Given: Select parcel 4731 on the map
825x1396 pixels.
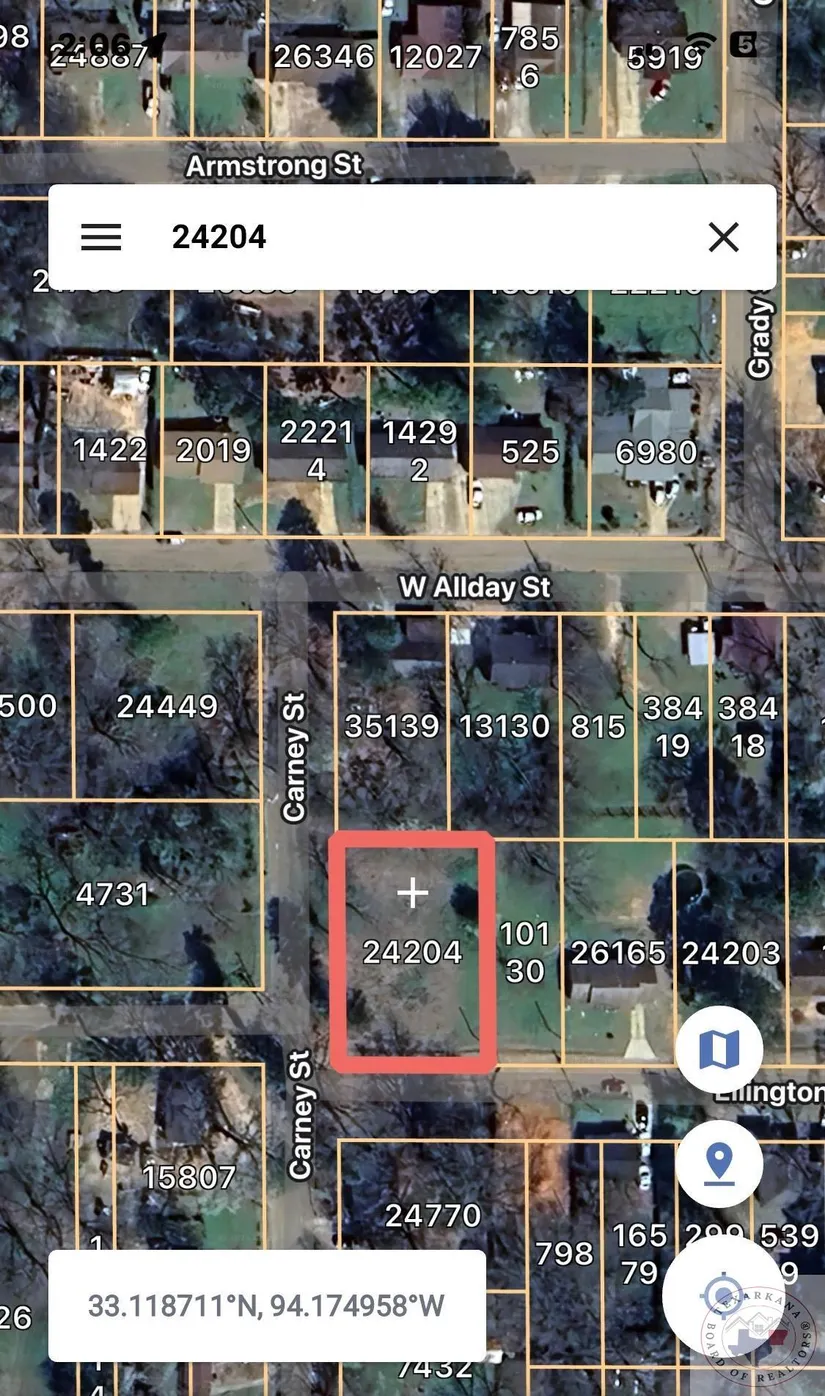Looking at the screenshot, I should [113, 893].
